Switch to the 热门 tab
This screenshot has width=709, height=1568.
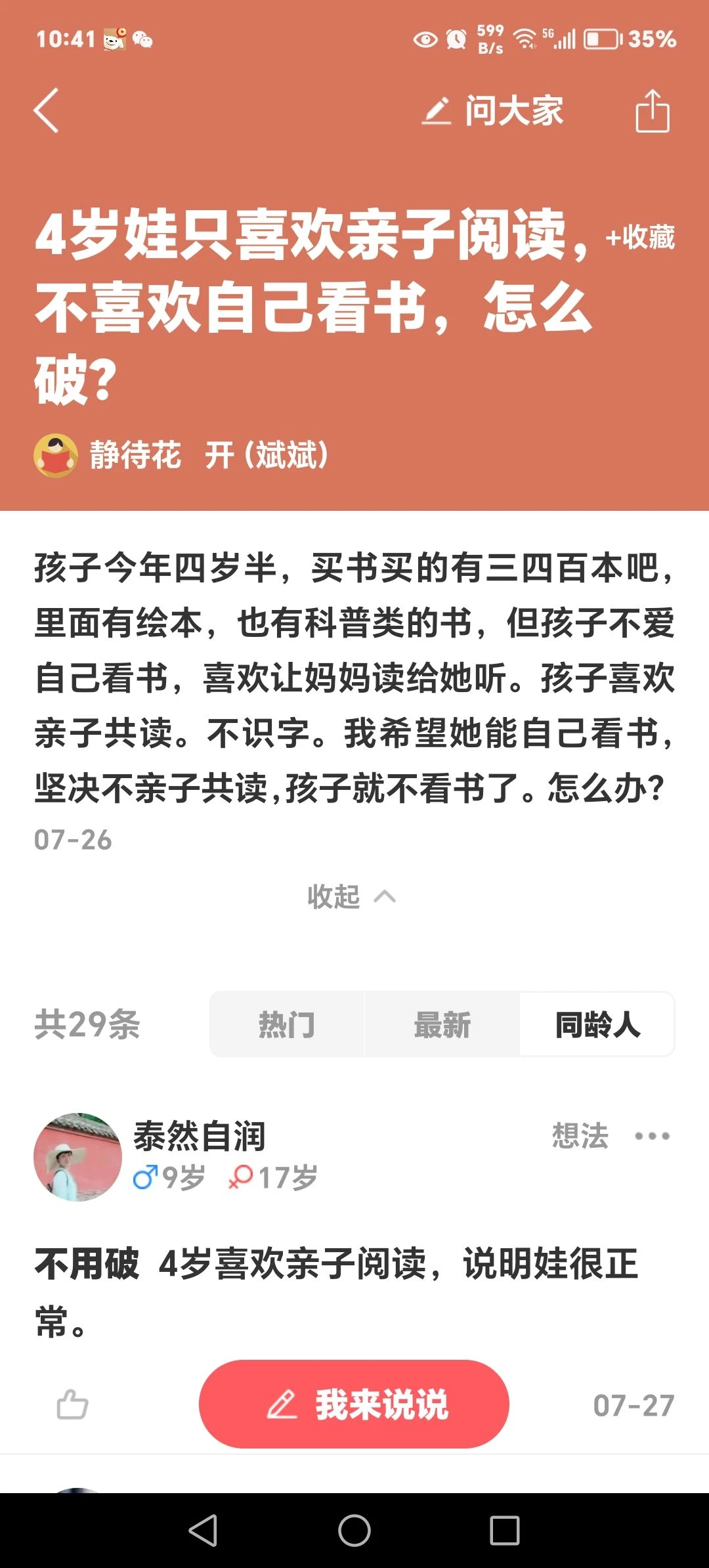287,1024
